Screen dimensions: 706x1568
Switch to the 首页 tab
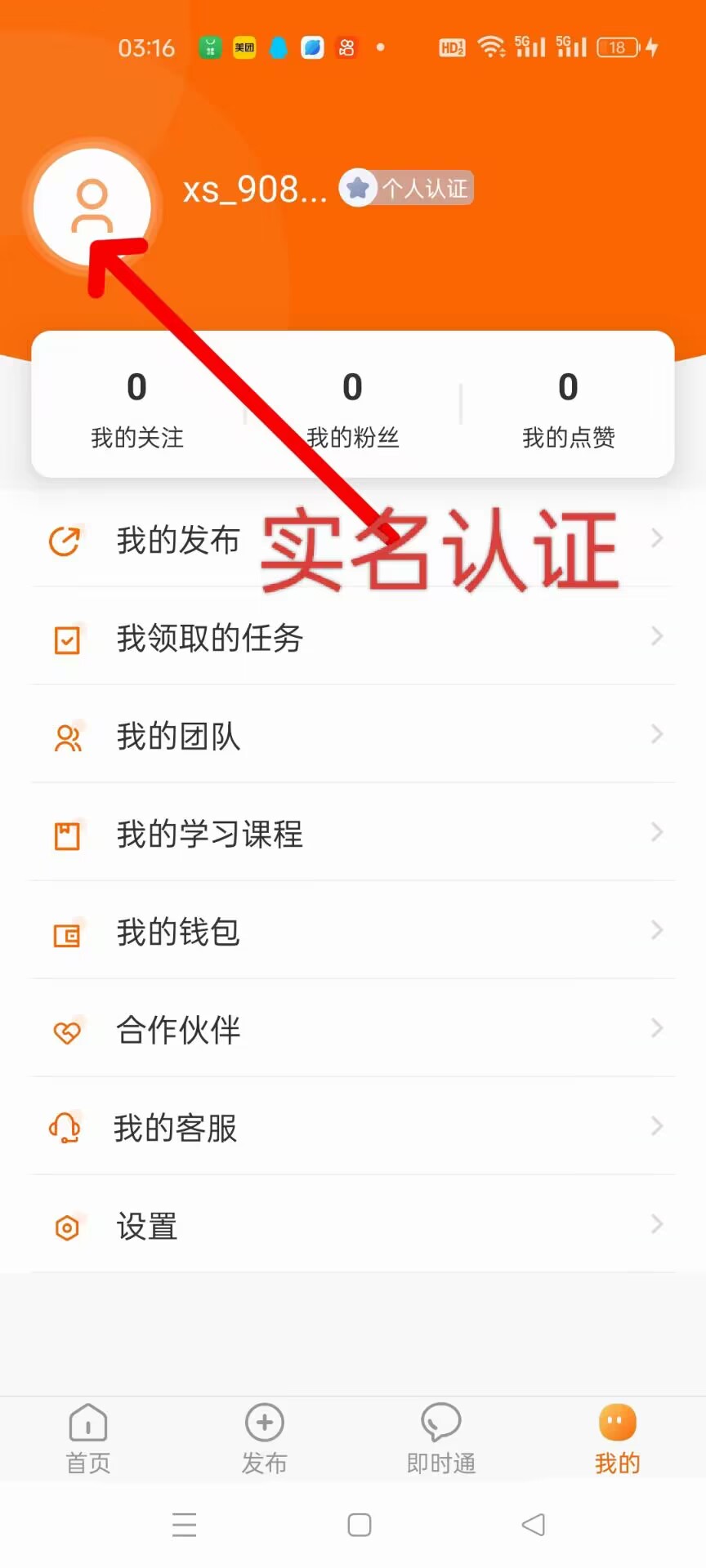click(x=88, y=1439)
